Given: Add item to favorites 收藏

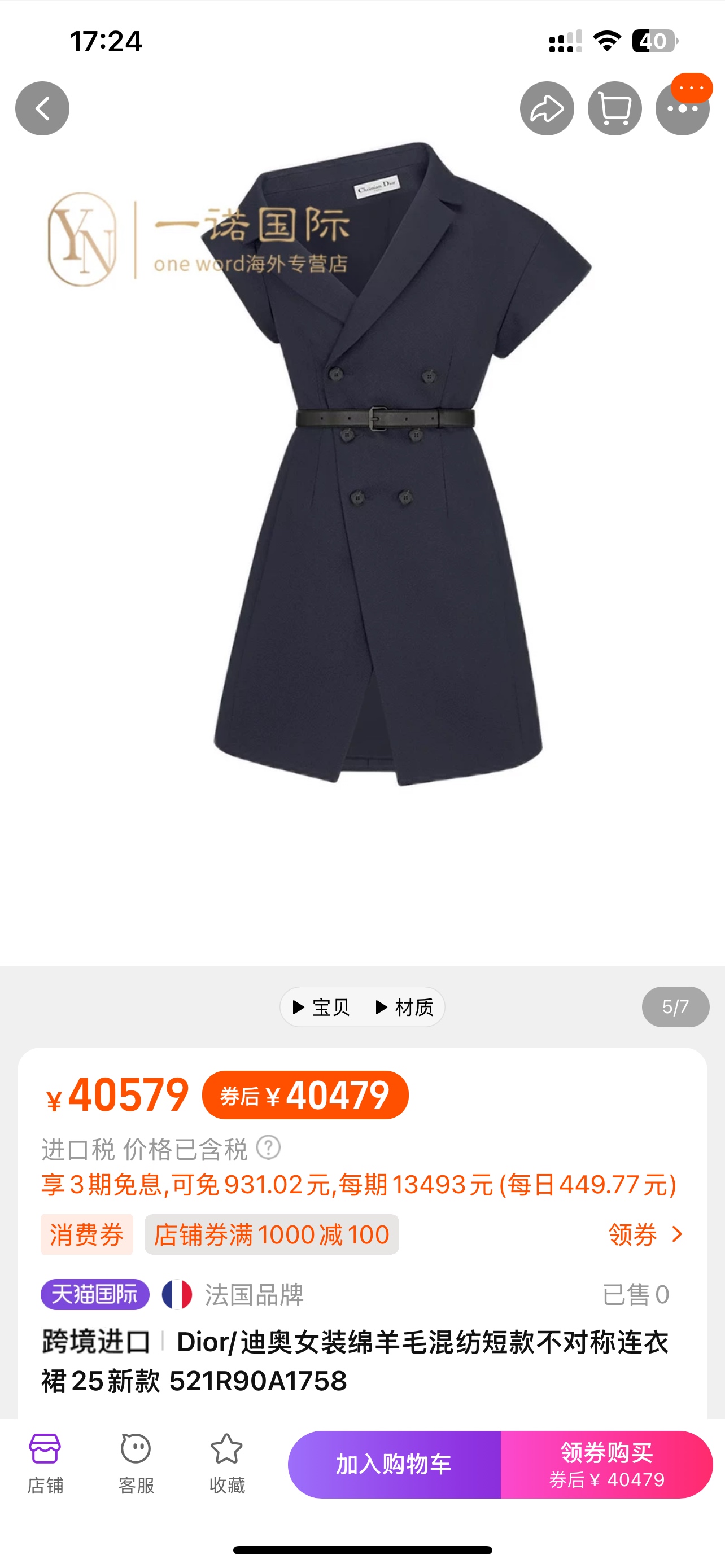Looking at the screenshot, I should tap(226, 1464).
